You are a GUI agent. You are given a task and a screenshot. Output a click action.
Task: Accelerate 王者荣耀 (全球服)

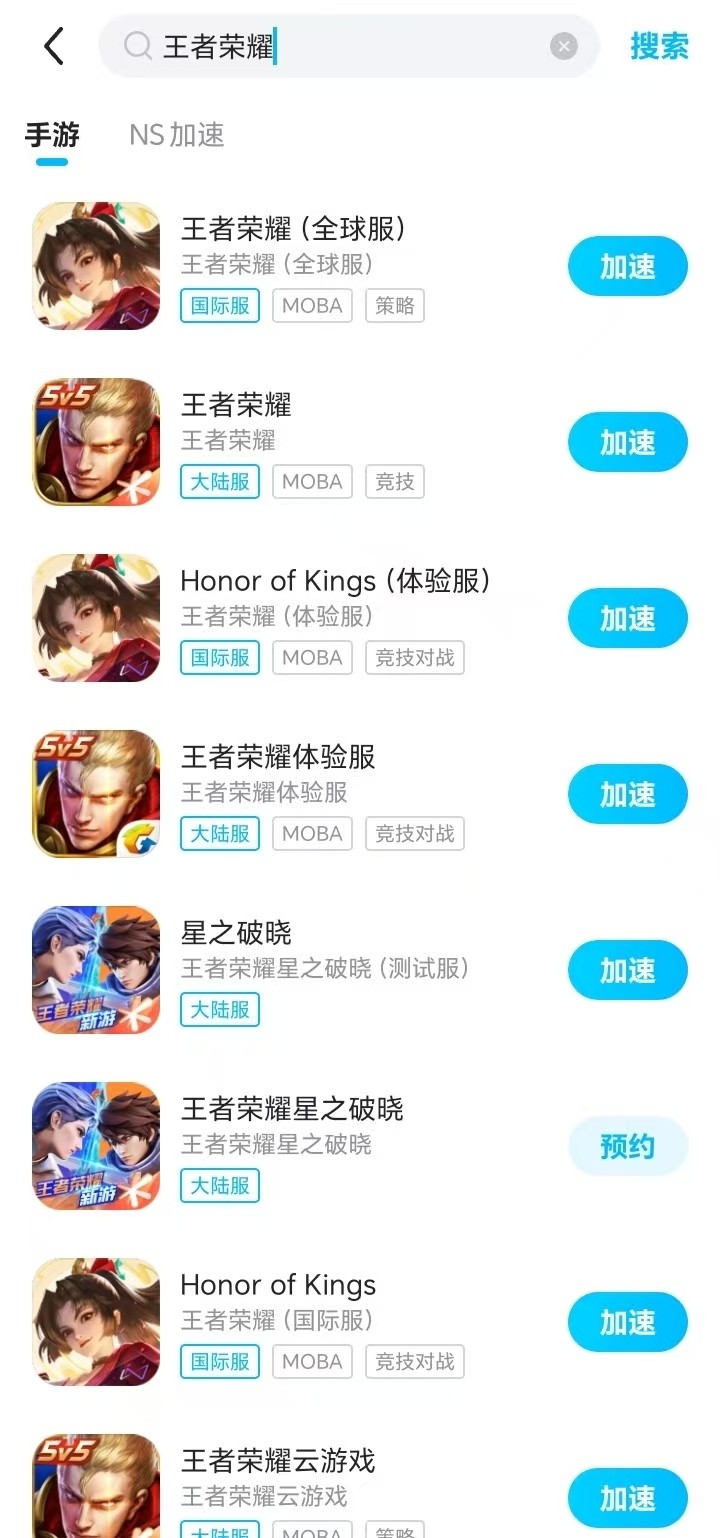[628, 266]
